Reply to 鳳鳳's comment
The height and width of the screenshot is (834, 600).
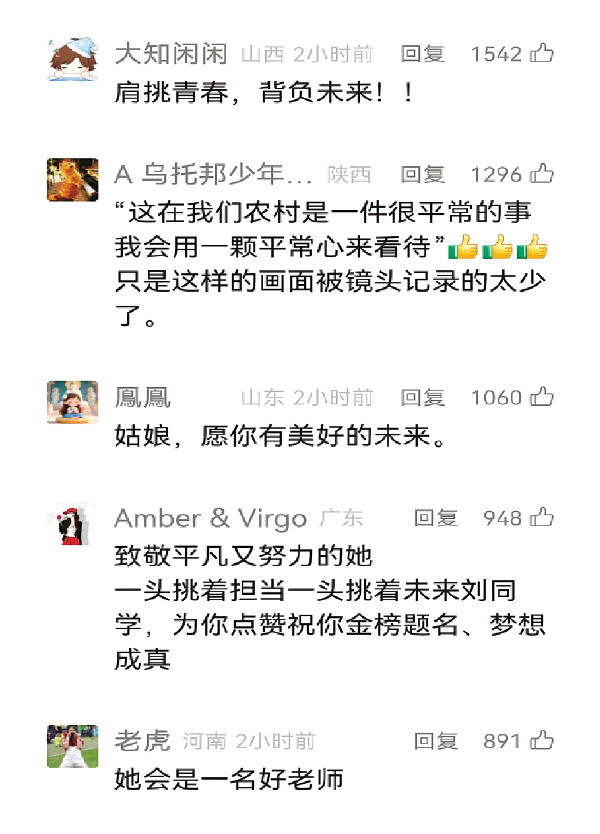pos(422,398)
